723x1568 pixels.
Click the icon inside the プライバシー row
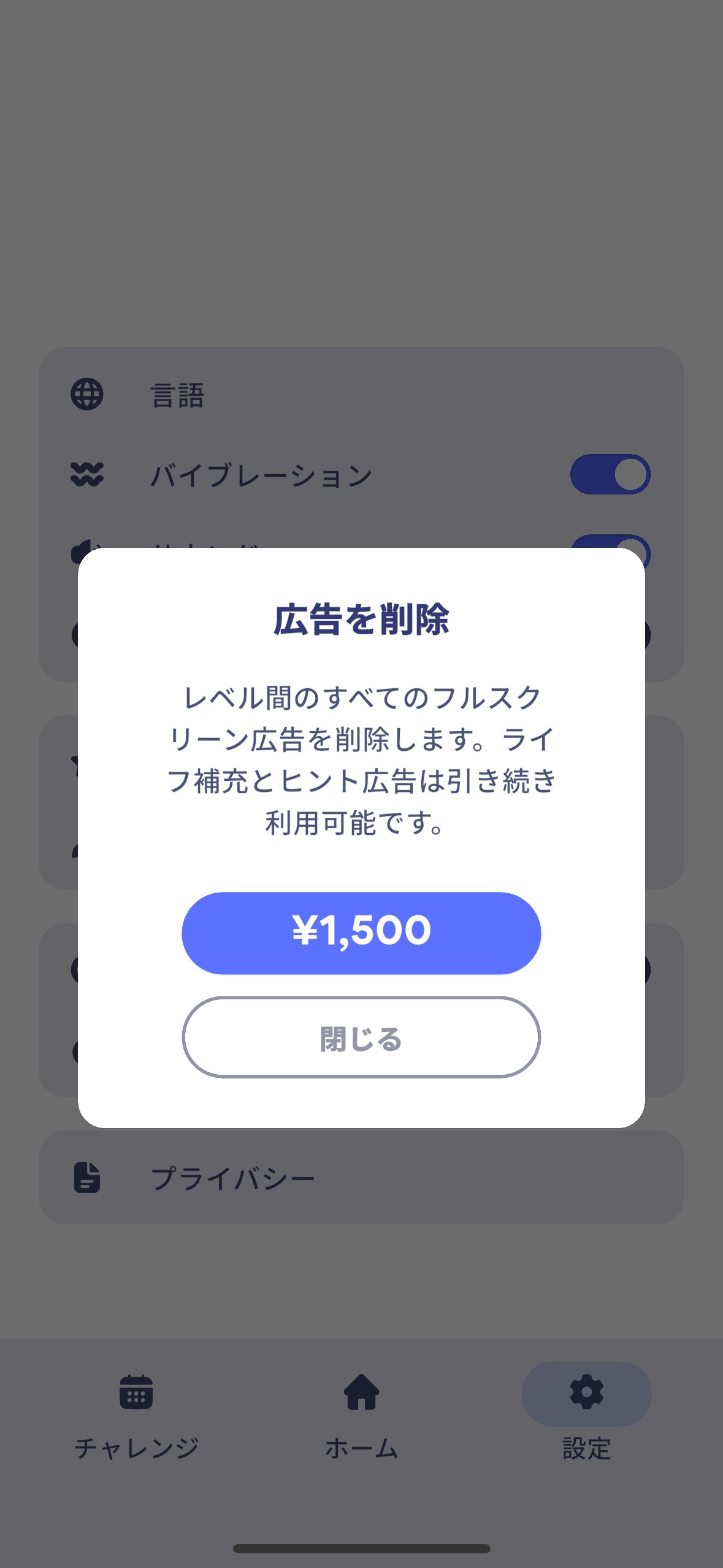pyautogui.click(x=87, y=1177)
